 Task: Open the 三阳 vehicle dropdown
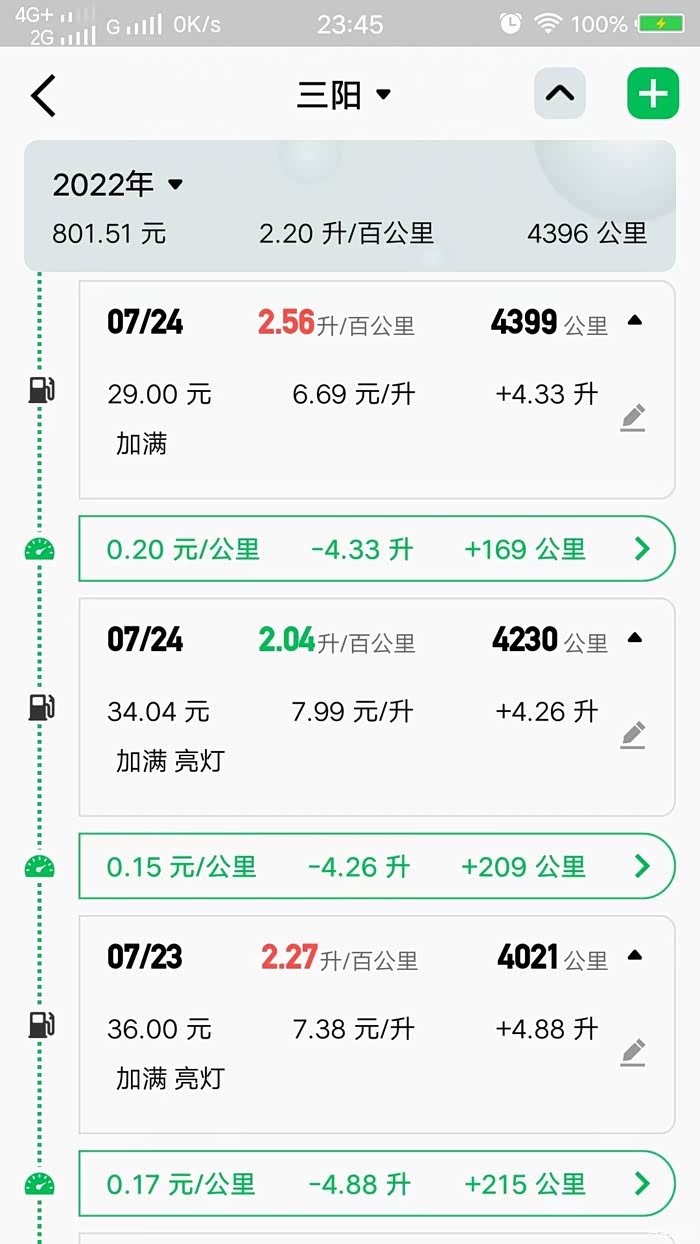click(x=344, y=95)
